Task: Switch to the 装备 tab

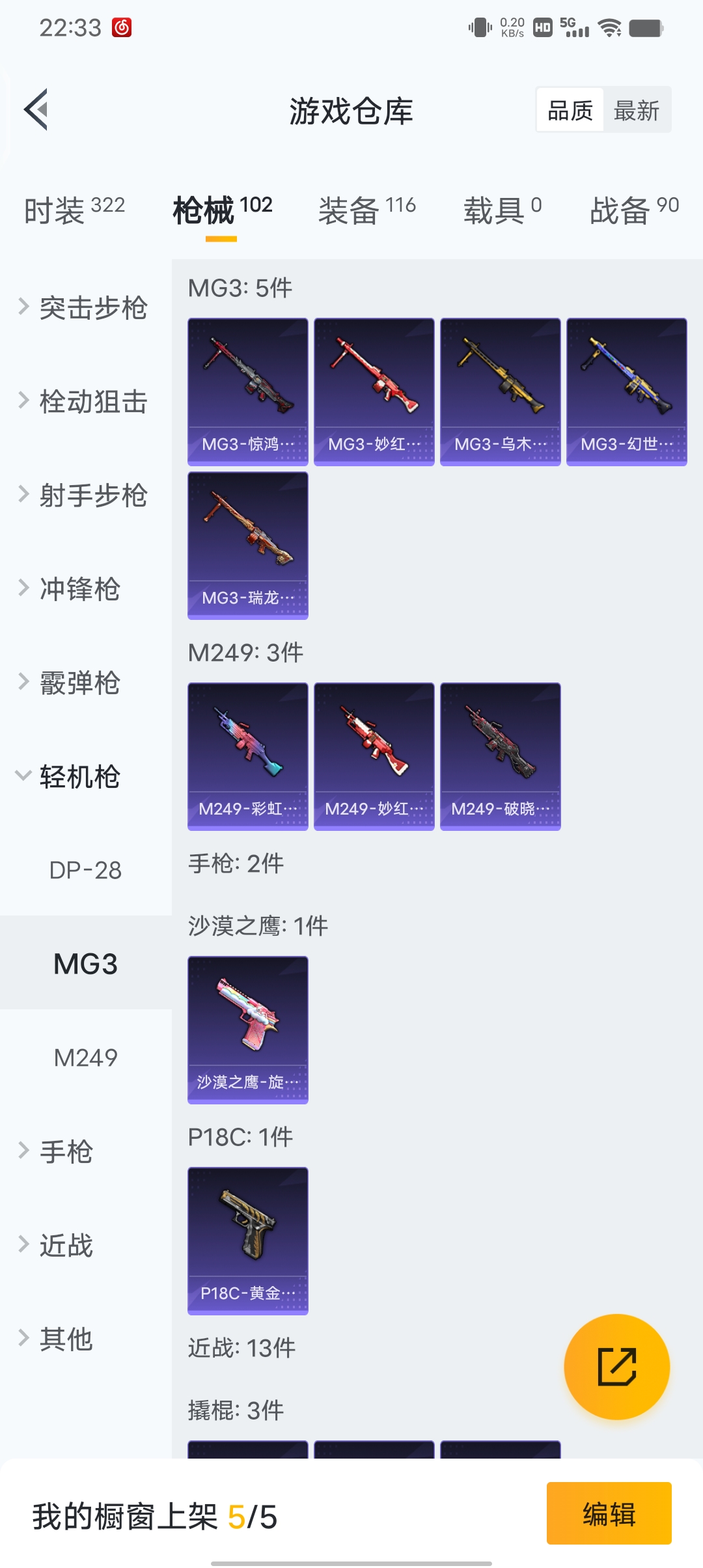Action: pos(366,210)
